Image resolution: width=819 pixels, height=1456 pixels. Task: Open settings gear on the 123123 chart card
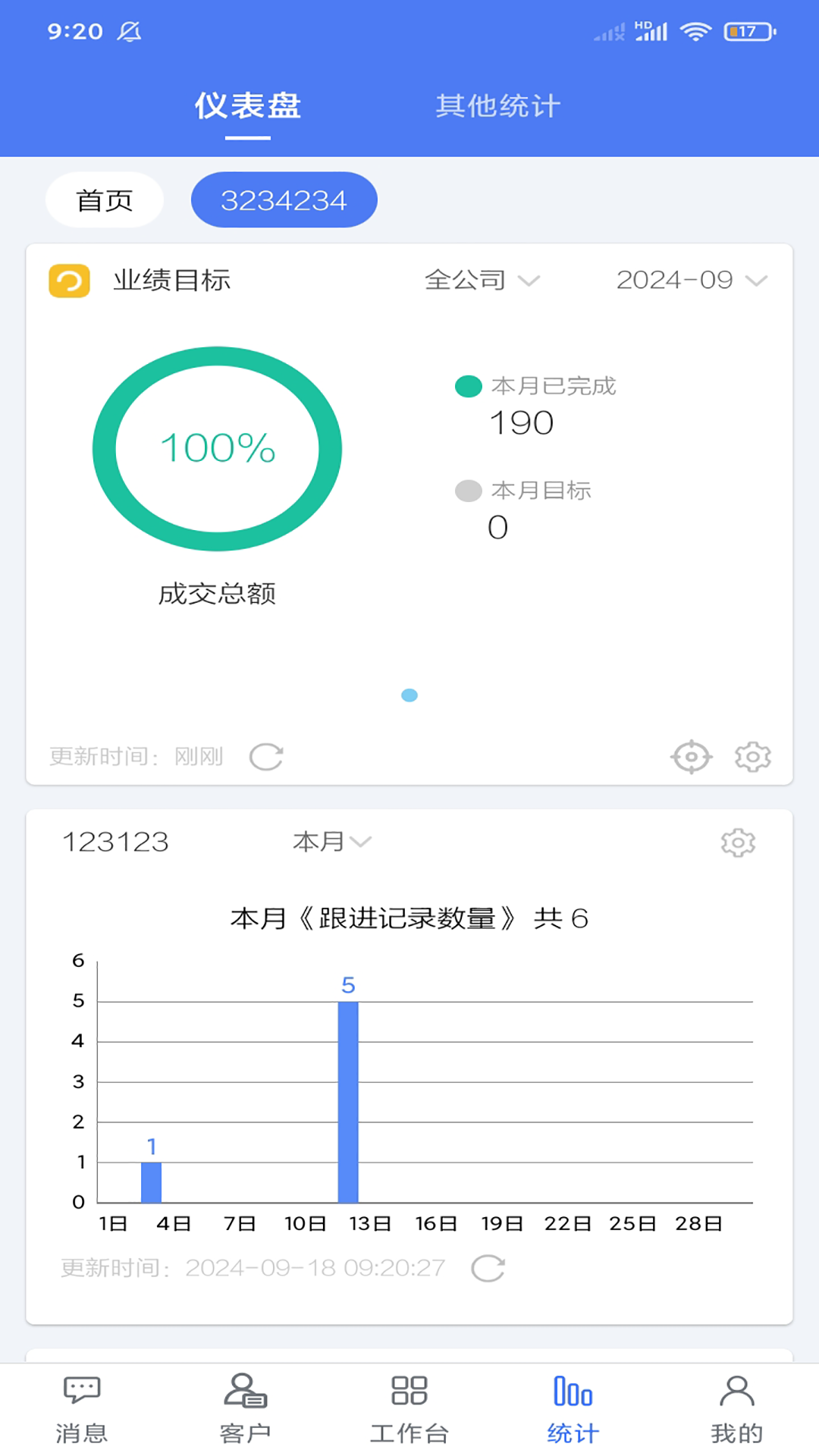737,842
